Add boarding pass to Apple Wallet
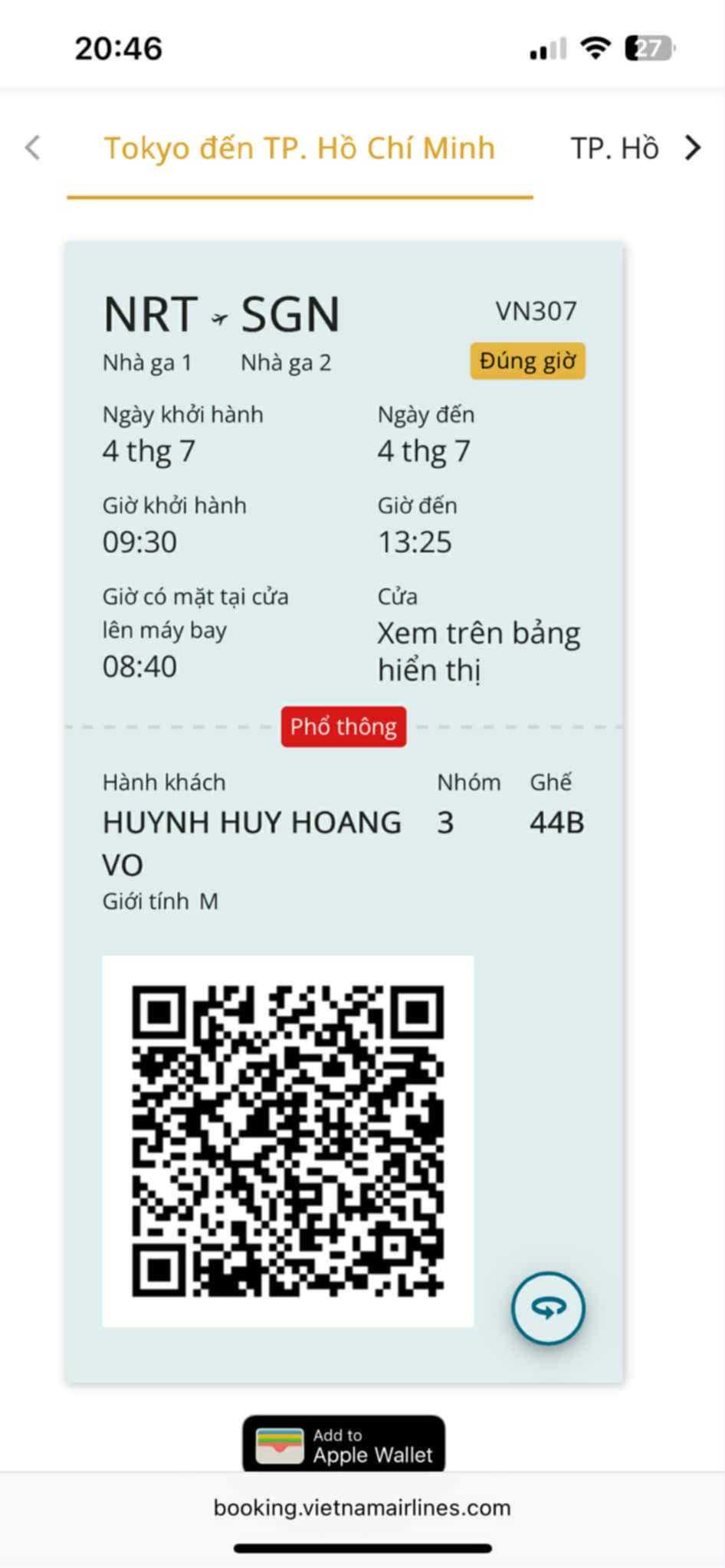The width and height of the screenshot is (725, 1568). point(344,1445)
